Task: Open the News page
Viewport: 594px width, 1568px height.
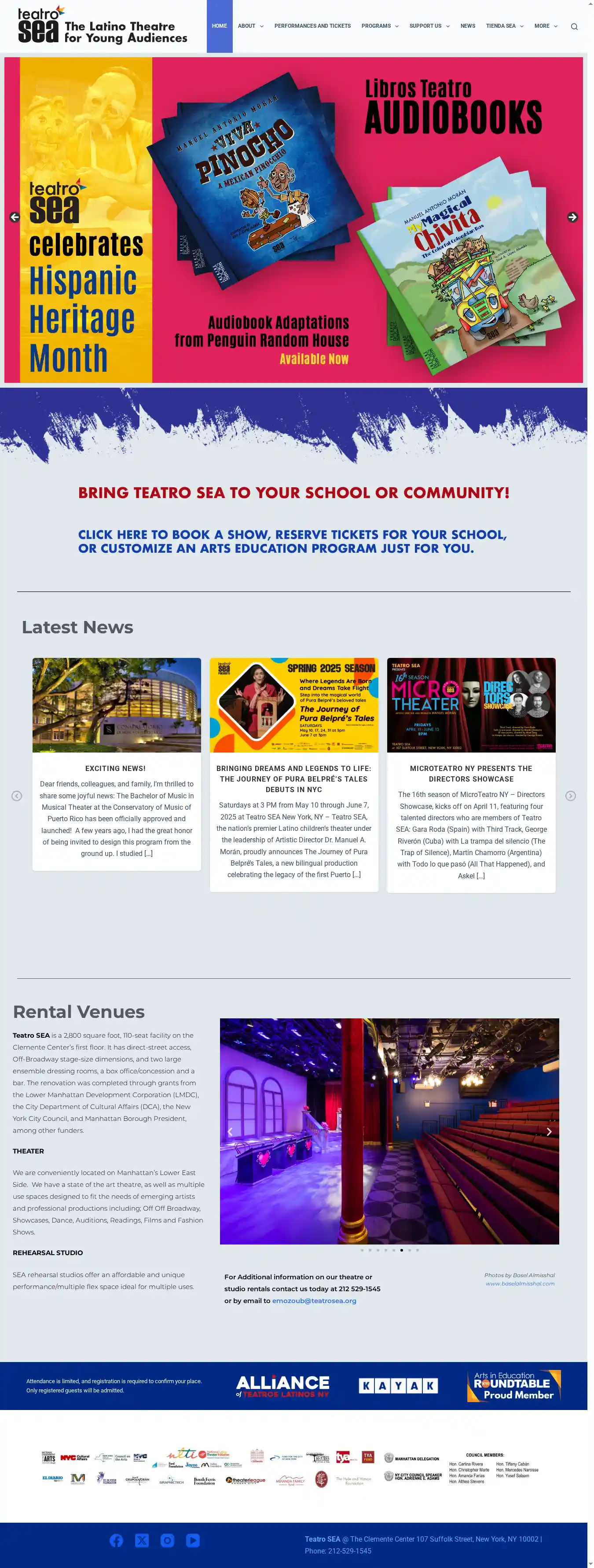Action: [x=467, y=26]
